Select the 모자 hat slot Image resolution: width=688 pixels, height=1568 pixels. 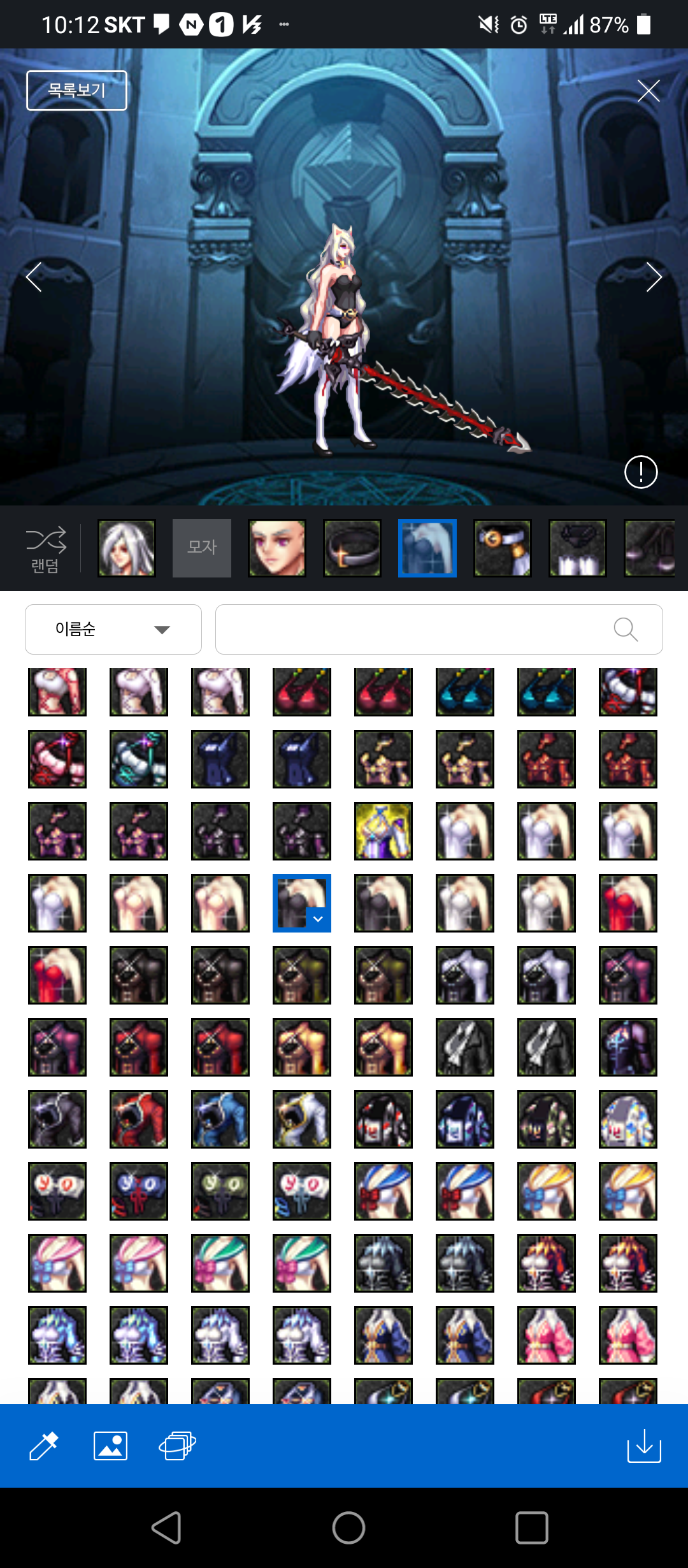202,548
